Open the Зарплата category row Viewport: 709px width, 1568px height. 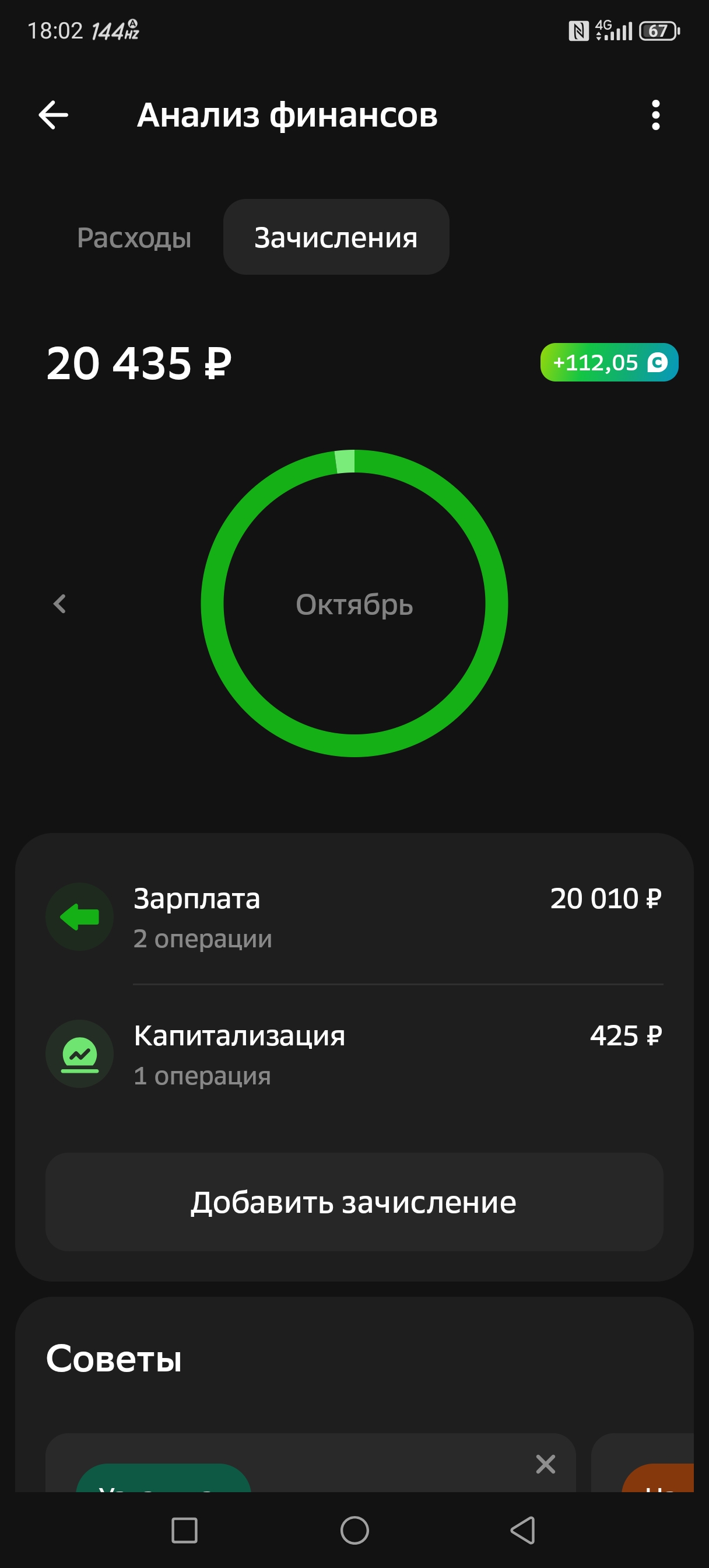[354, 918]
